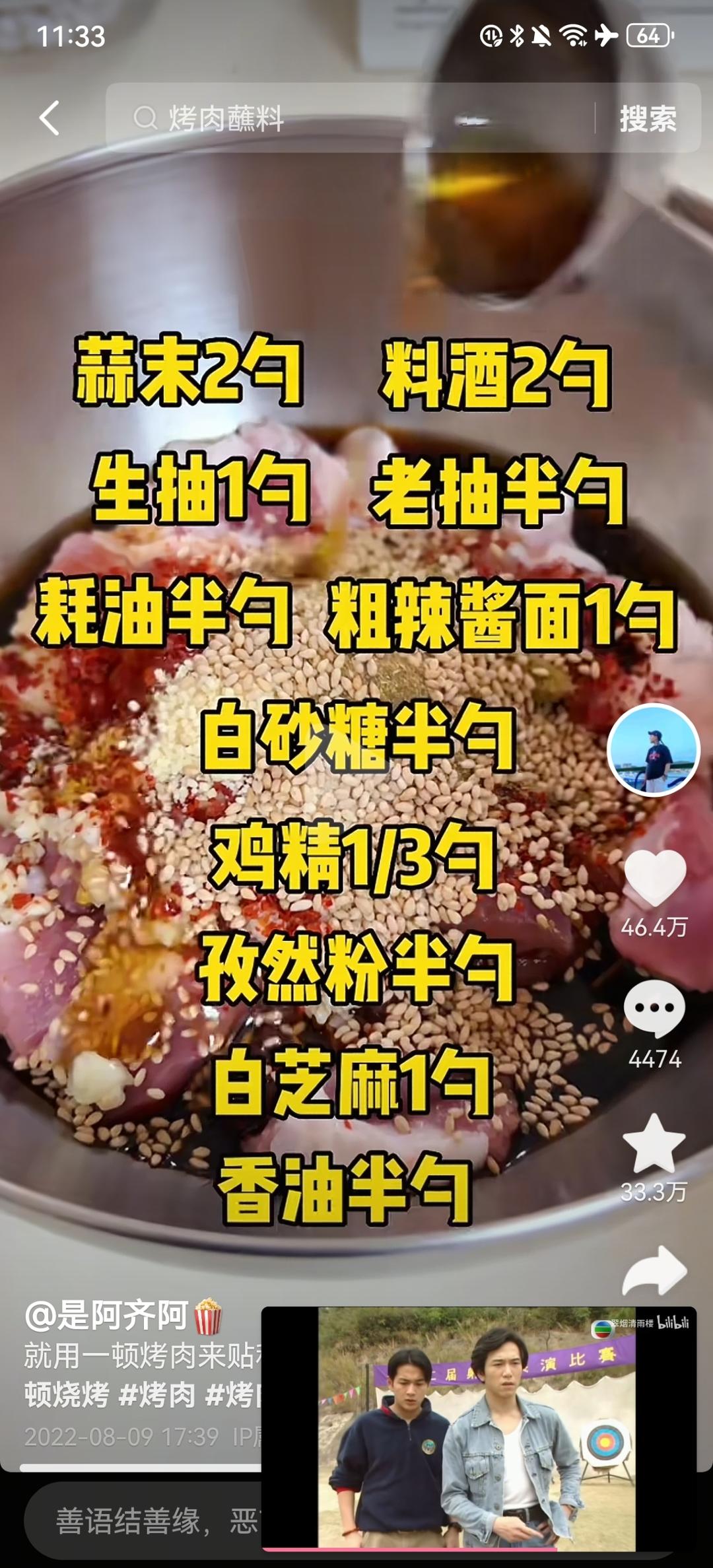Share this video via the arrow icon
This screenshot has width=713, height=1568.
click(655, 1271)
